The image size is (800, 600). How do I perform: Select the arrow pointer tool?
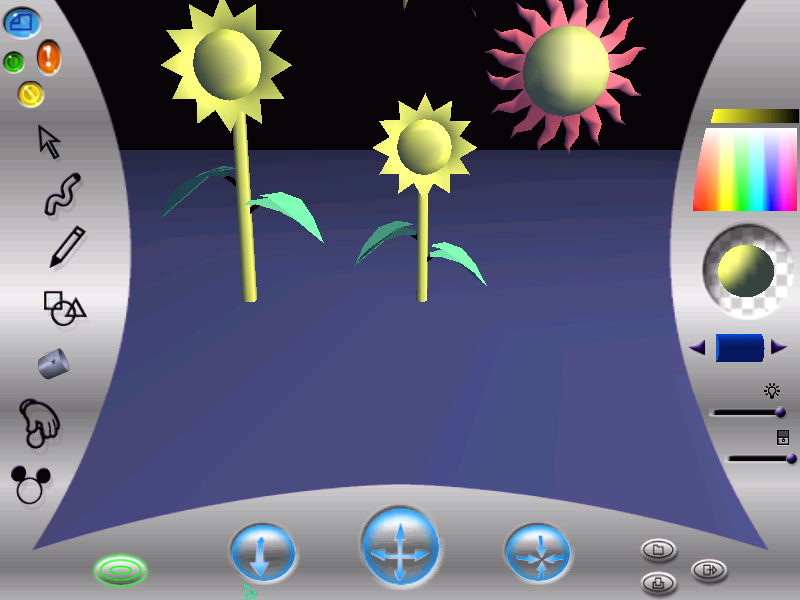(49, 141)
